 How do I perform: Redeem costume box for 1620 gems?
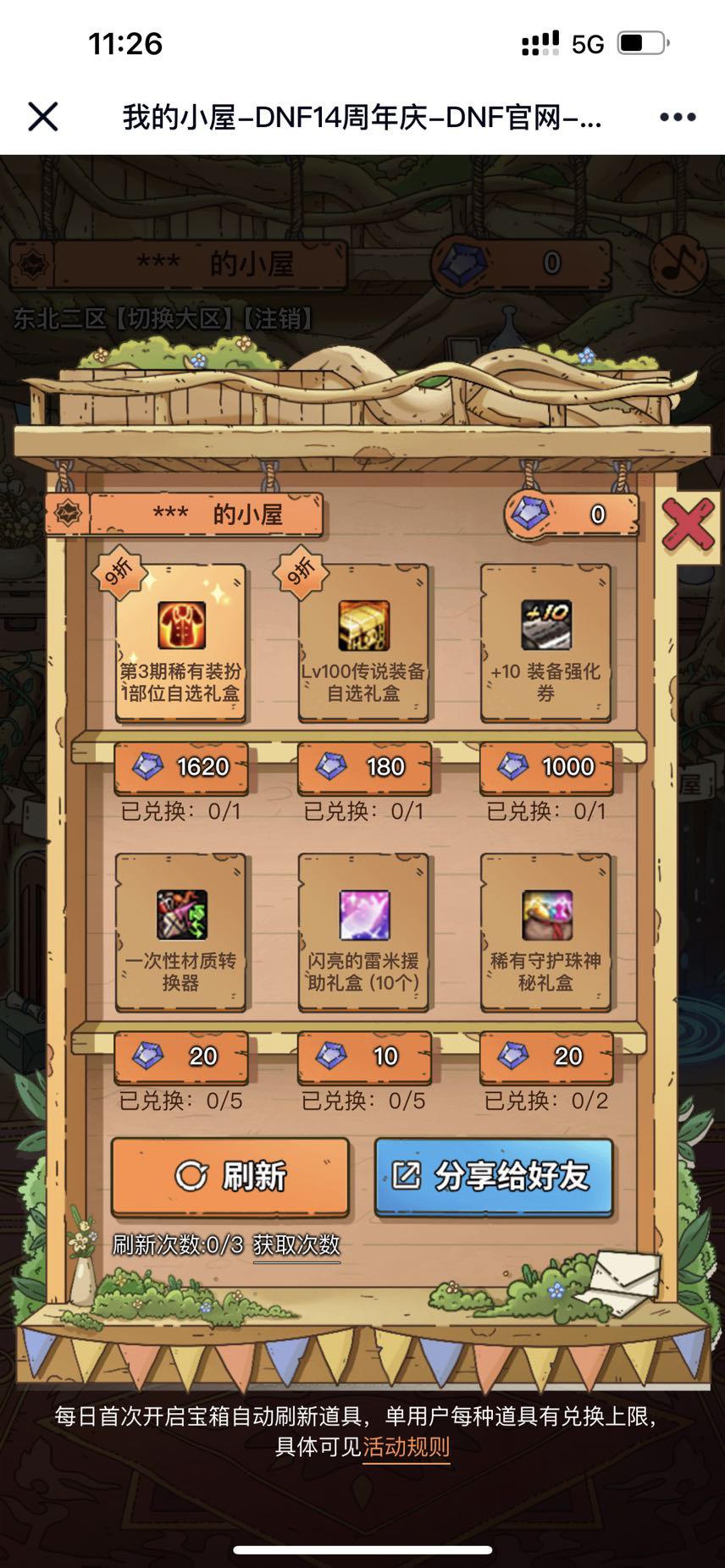click(180, 767)
